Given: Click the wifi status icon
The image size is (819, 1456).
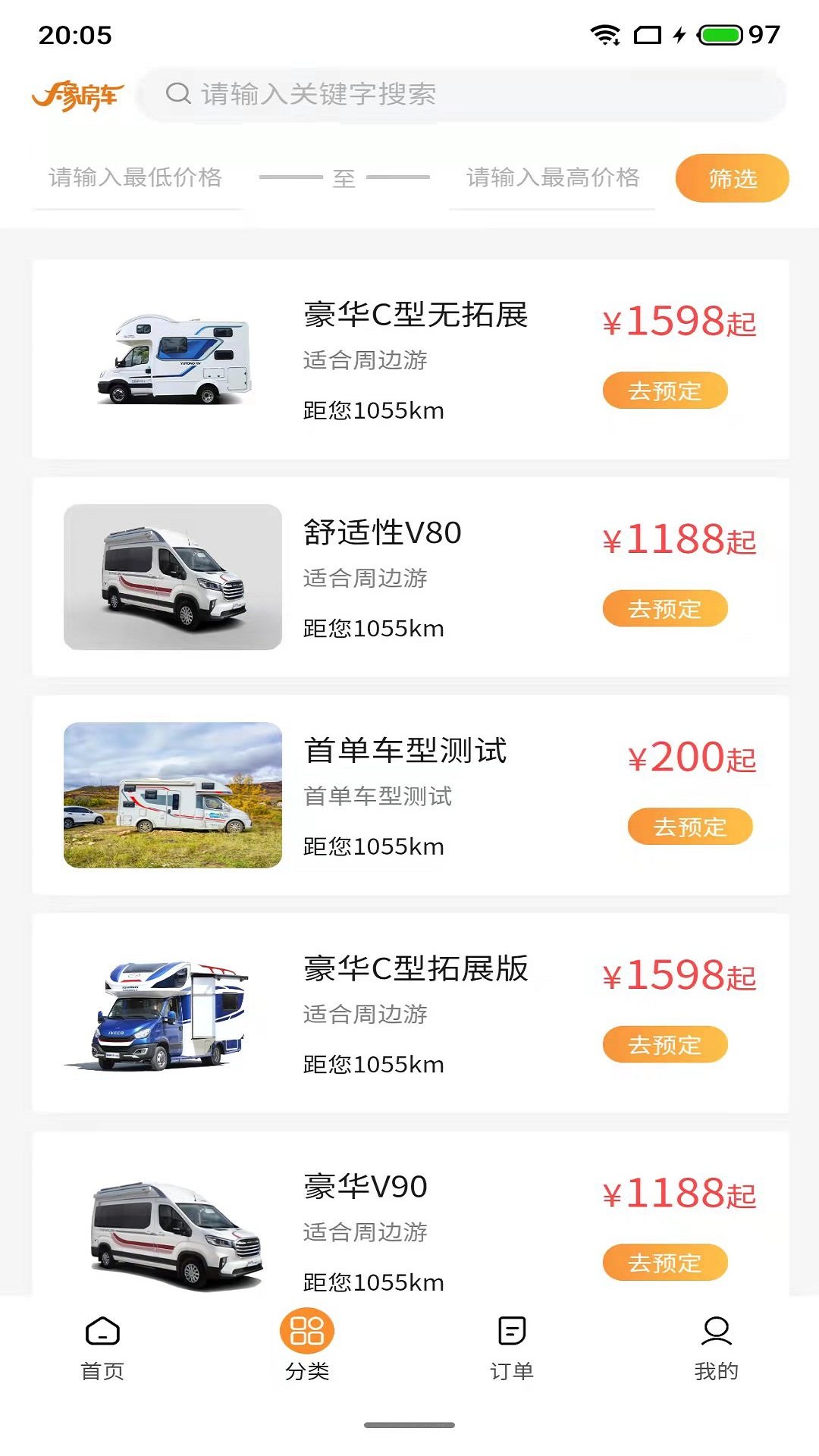Looking at the screenshot, I should tap(604, 33).
